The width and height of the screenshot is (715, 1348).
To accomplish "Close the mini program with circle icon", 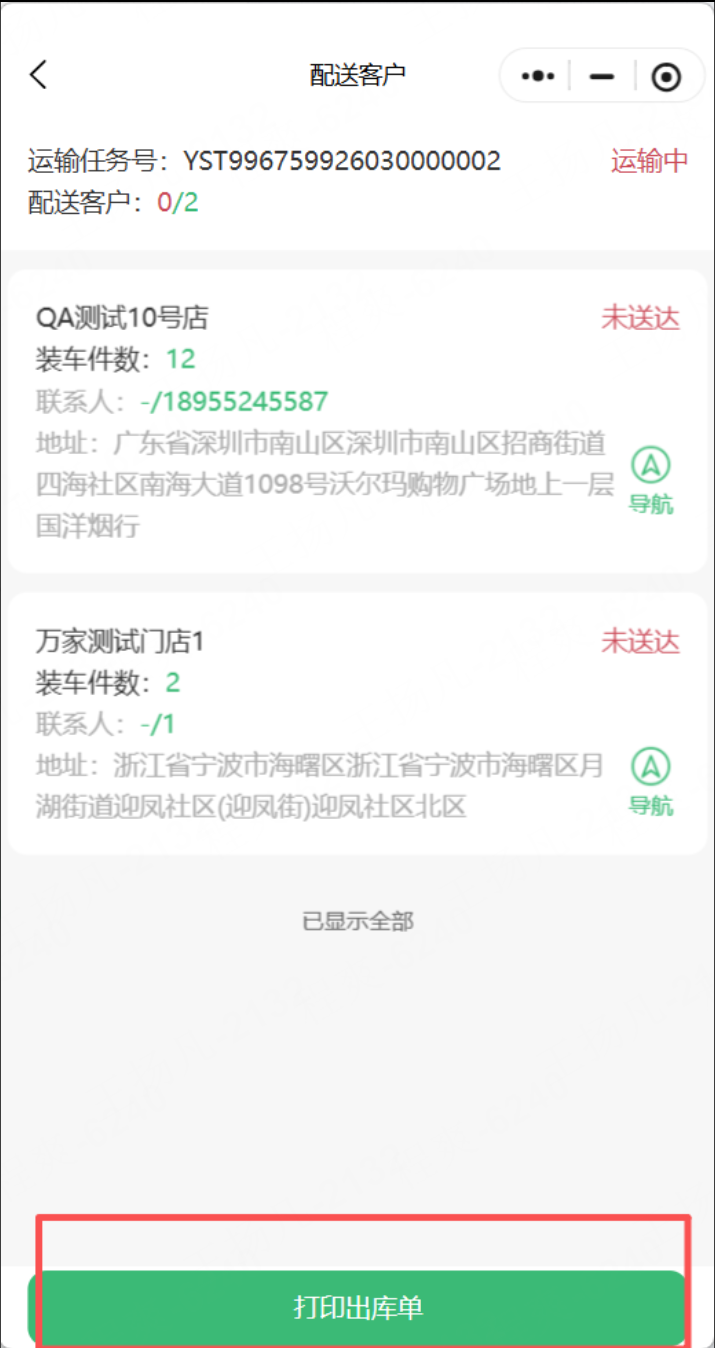I will coord(666,77).
